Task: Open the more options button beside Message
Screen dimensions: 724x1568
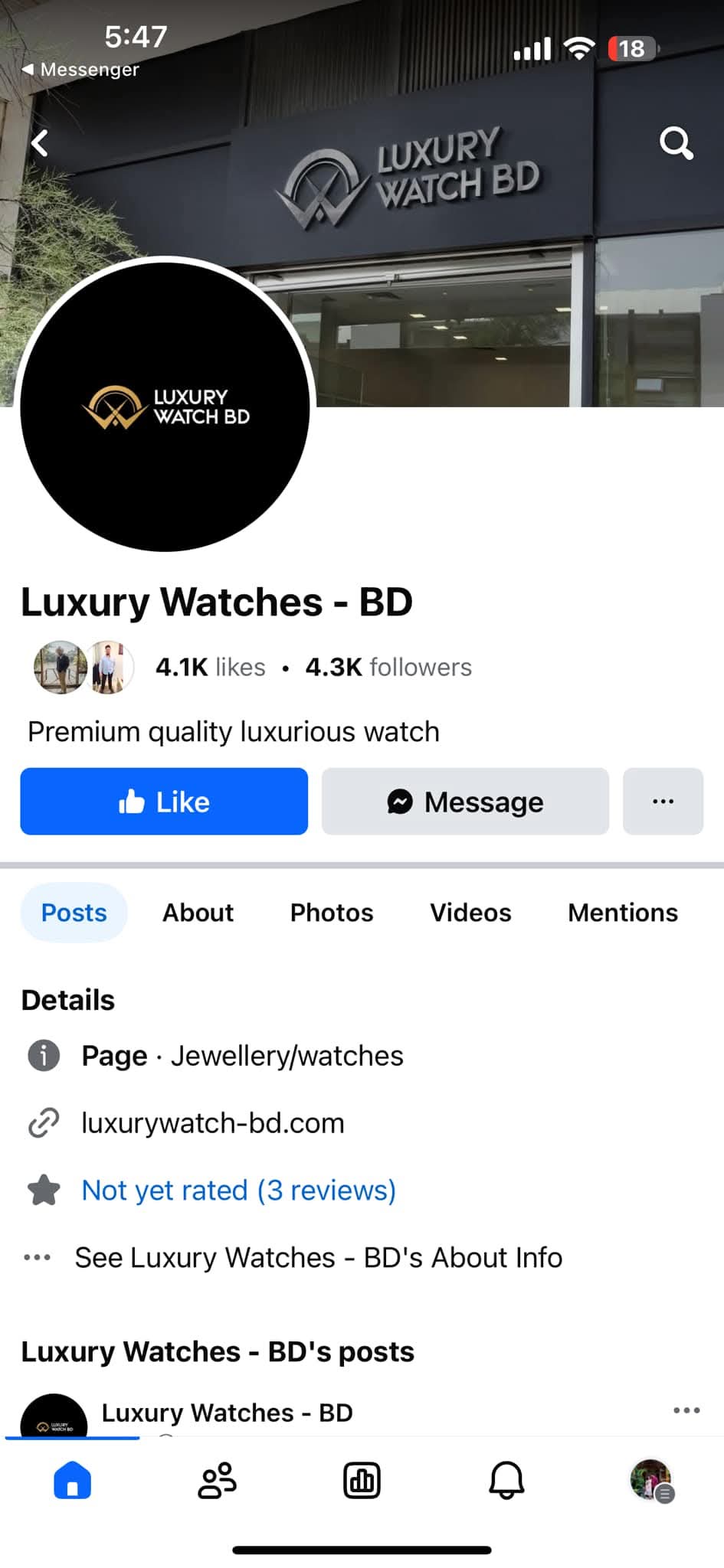Action: pos(663,802)
